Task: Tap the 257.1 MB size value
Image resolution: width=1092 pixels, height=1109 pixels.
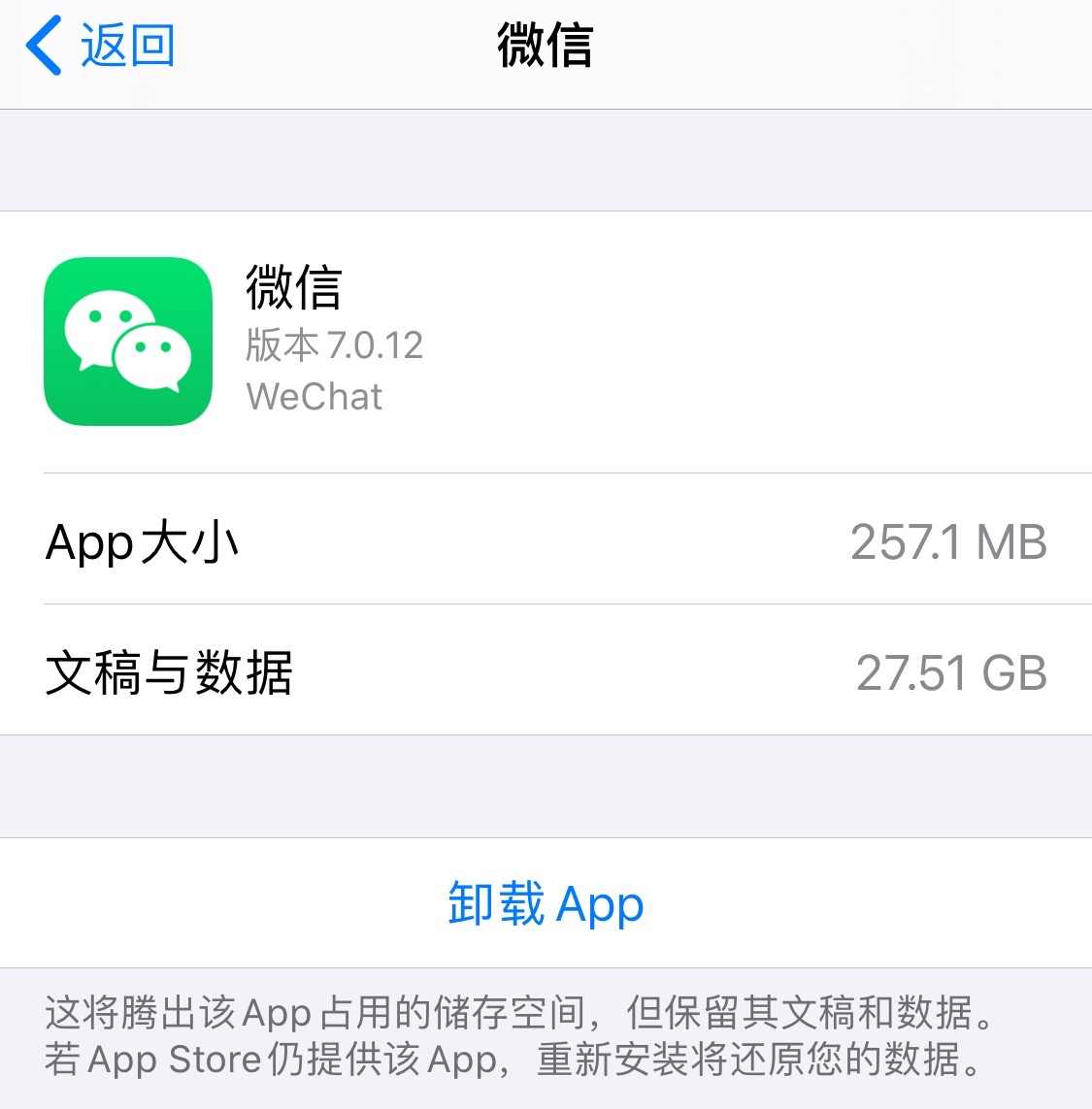Action: coord(948,541)
